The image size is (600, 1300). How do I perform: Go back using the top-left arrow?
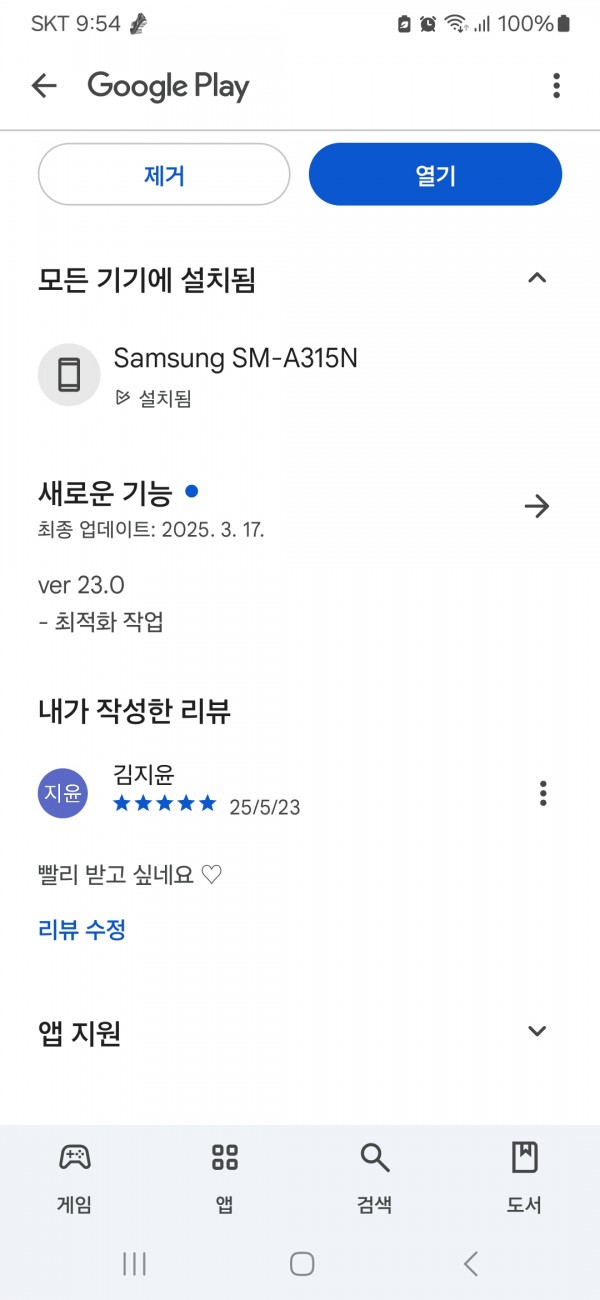(x=44, y=86)
